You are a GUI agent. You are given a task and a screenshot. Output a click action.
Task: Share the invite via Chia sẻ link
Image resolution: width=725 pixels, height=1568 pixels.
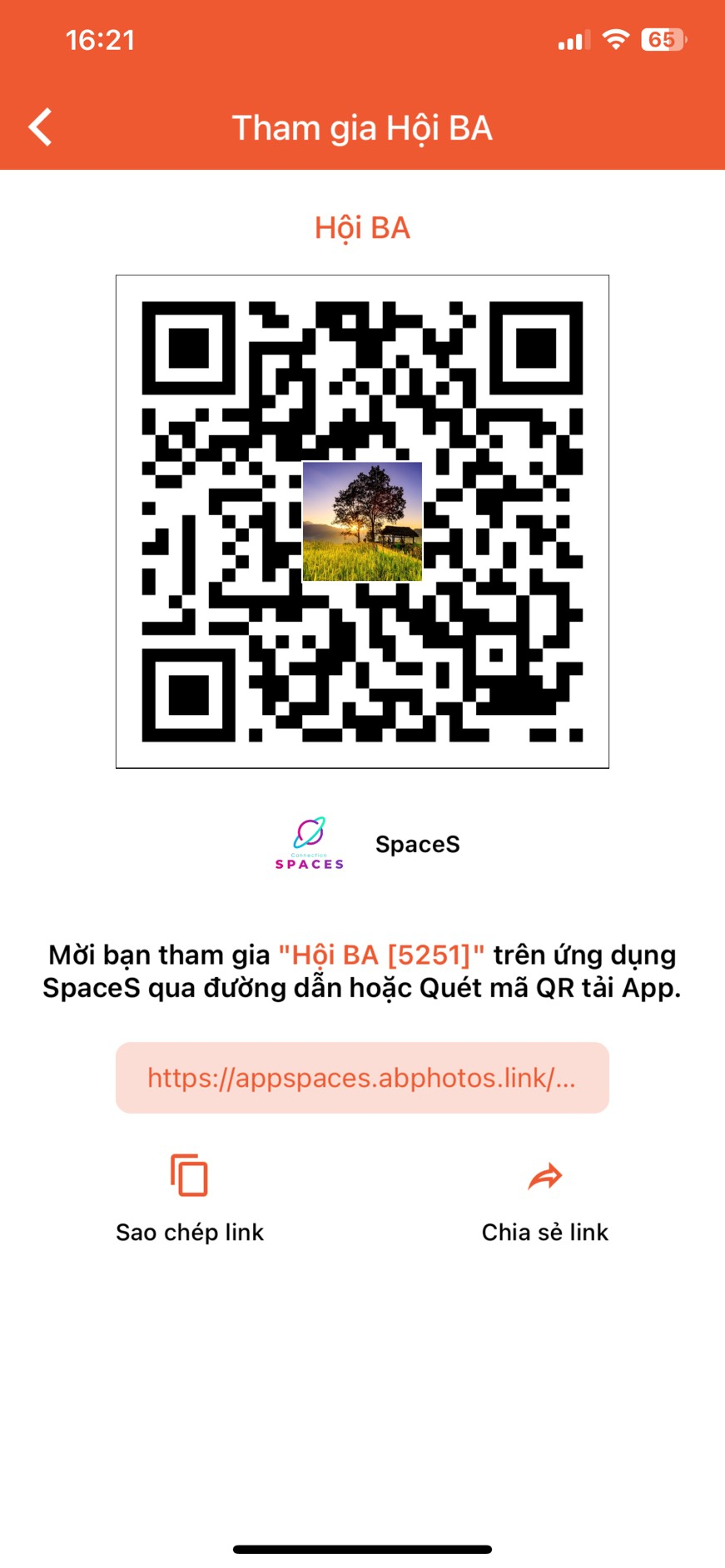(544, 1197)
